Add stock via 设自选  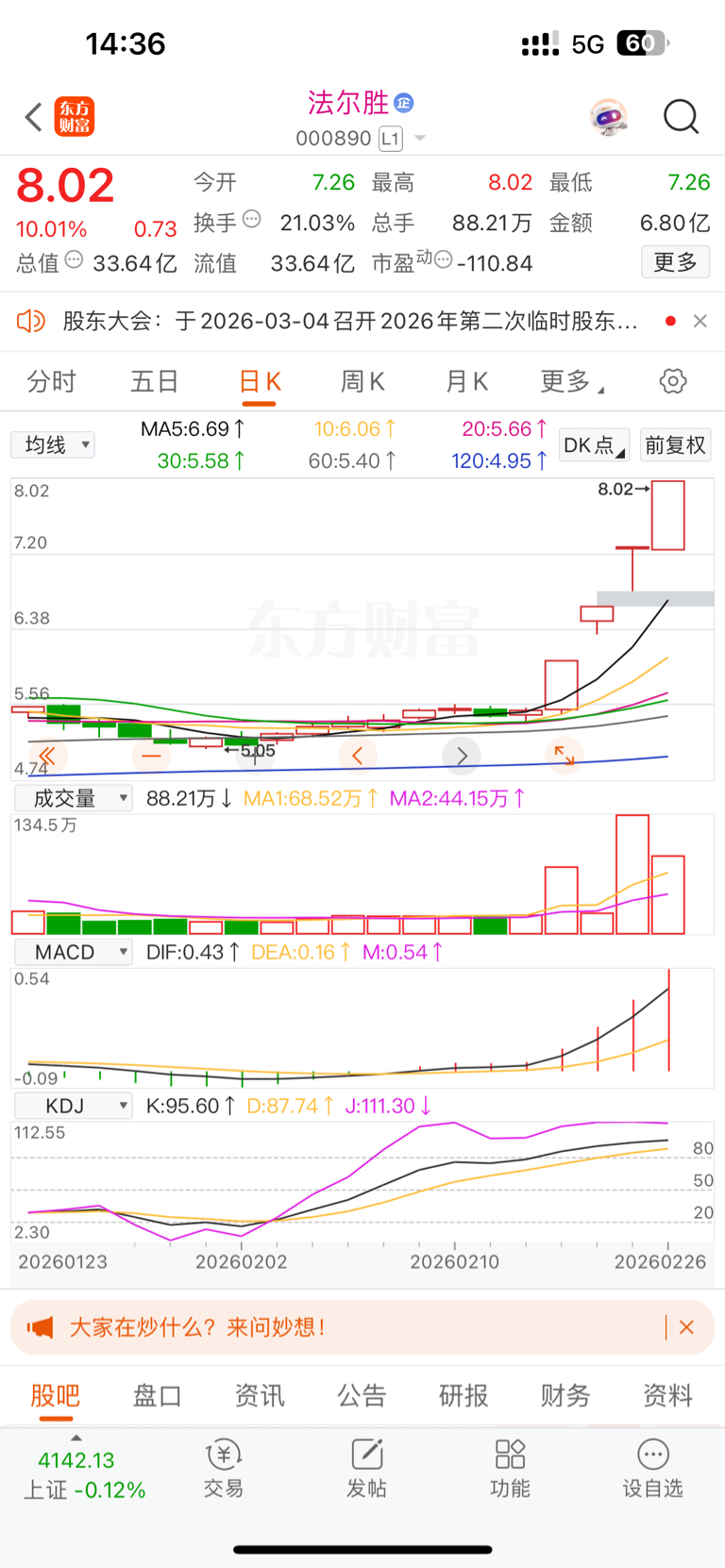click(652, 1468)
